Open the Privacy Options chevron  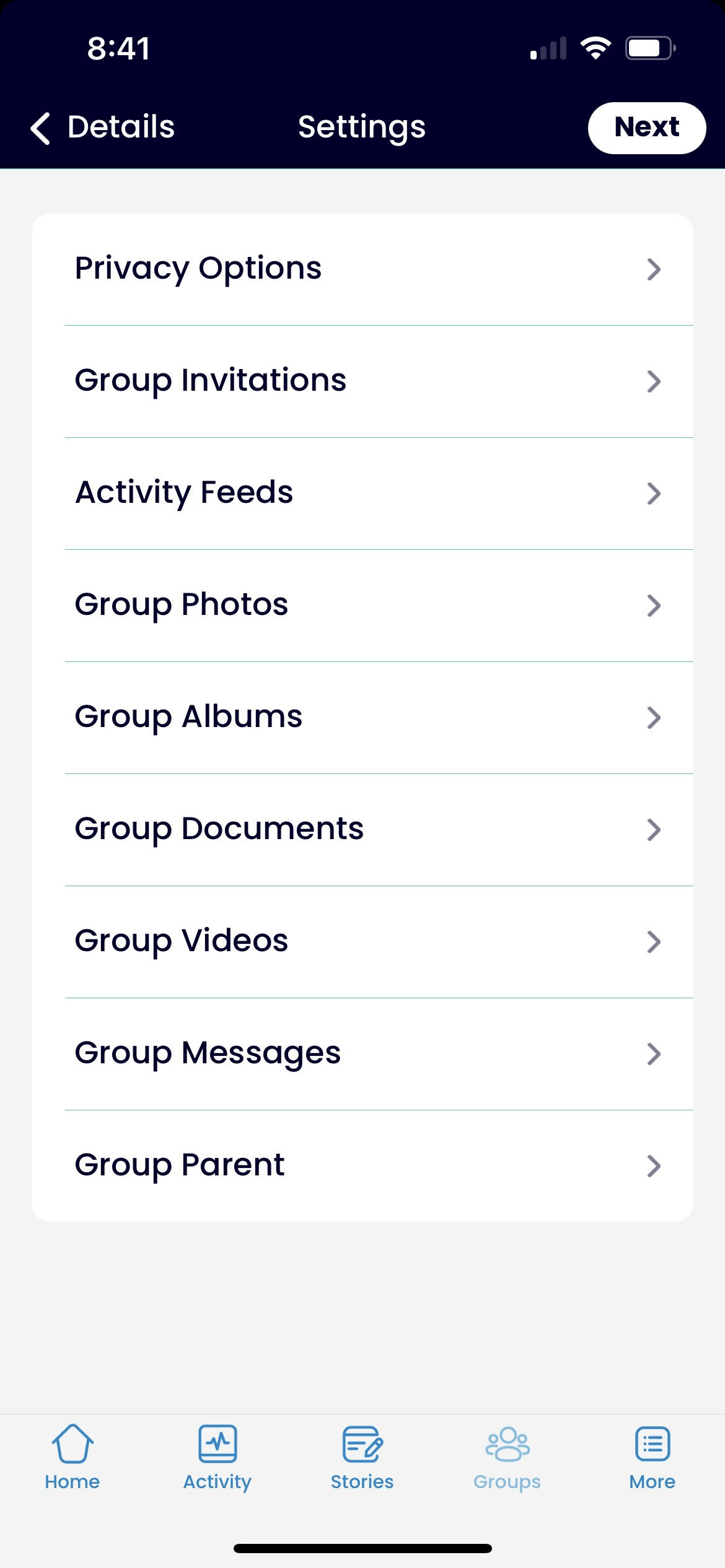click(x=654, y=269)
